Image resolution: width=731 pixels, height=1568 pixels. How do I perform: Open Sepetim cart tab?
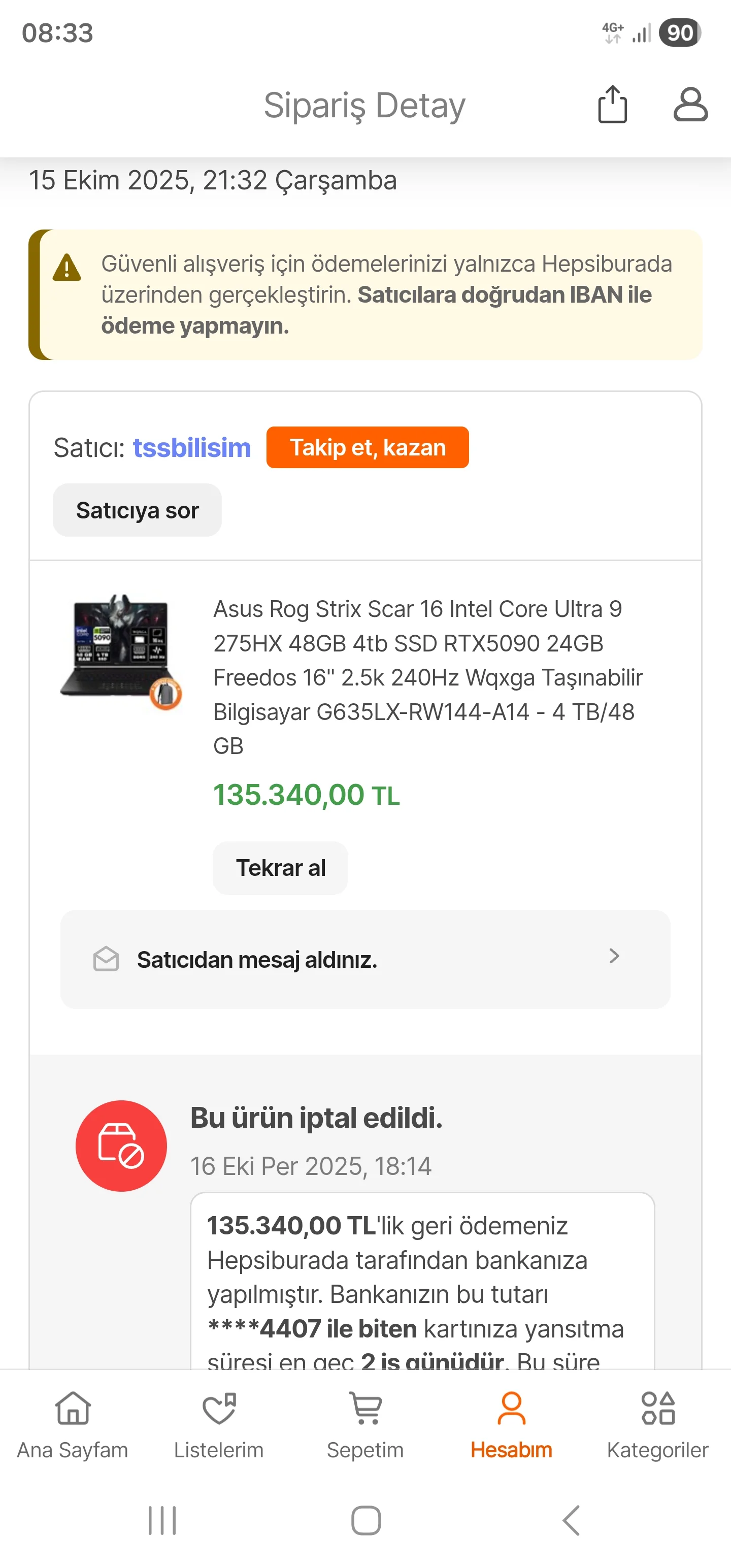pos(365,1424)
